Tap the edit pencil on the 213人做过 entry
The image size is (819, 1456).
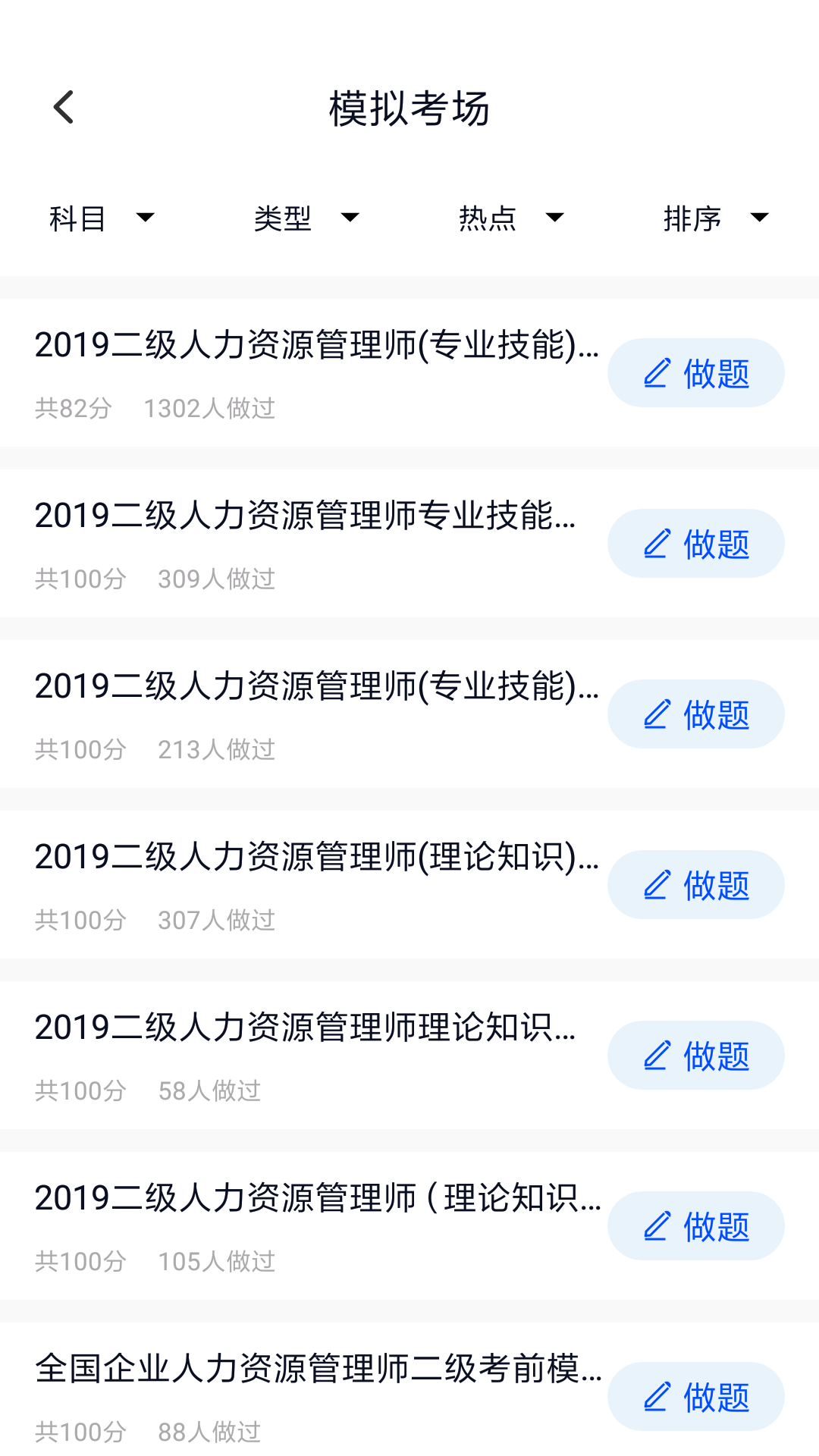[x=657, y=714]
